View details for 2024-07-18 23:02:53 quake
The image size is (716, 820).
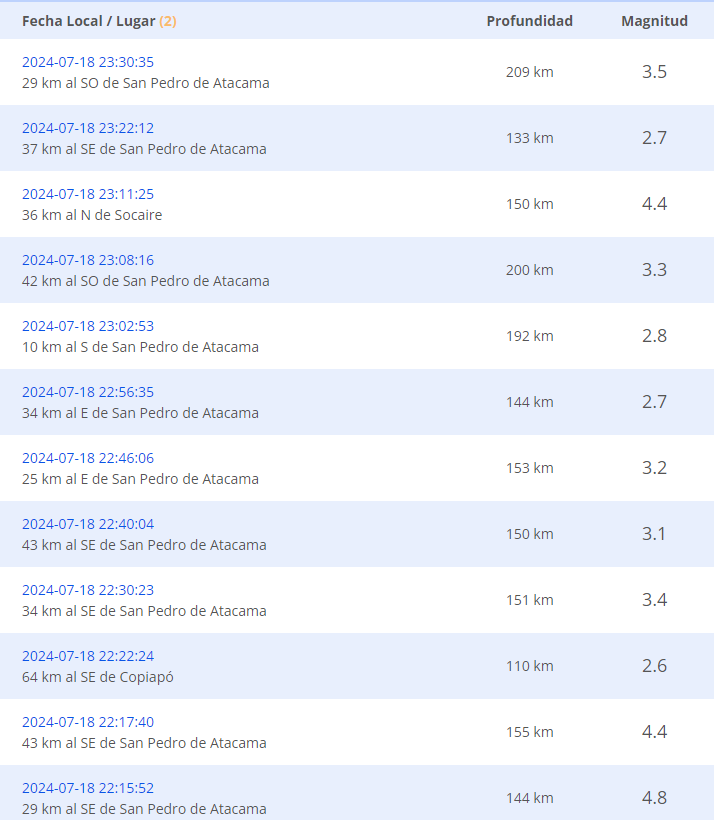click(x=88, y=326)
